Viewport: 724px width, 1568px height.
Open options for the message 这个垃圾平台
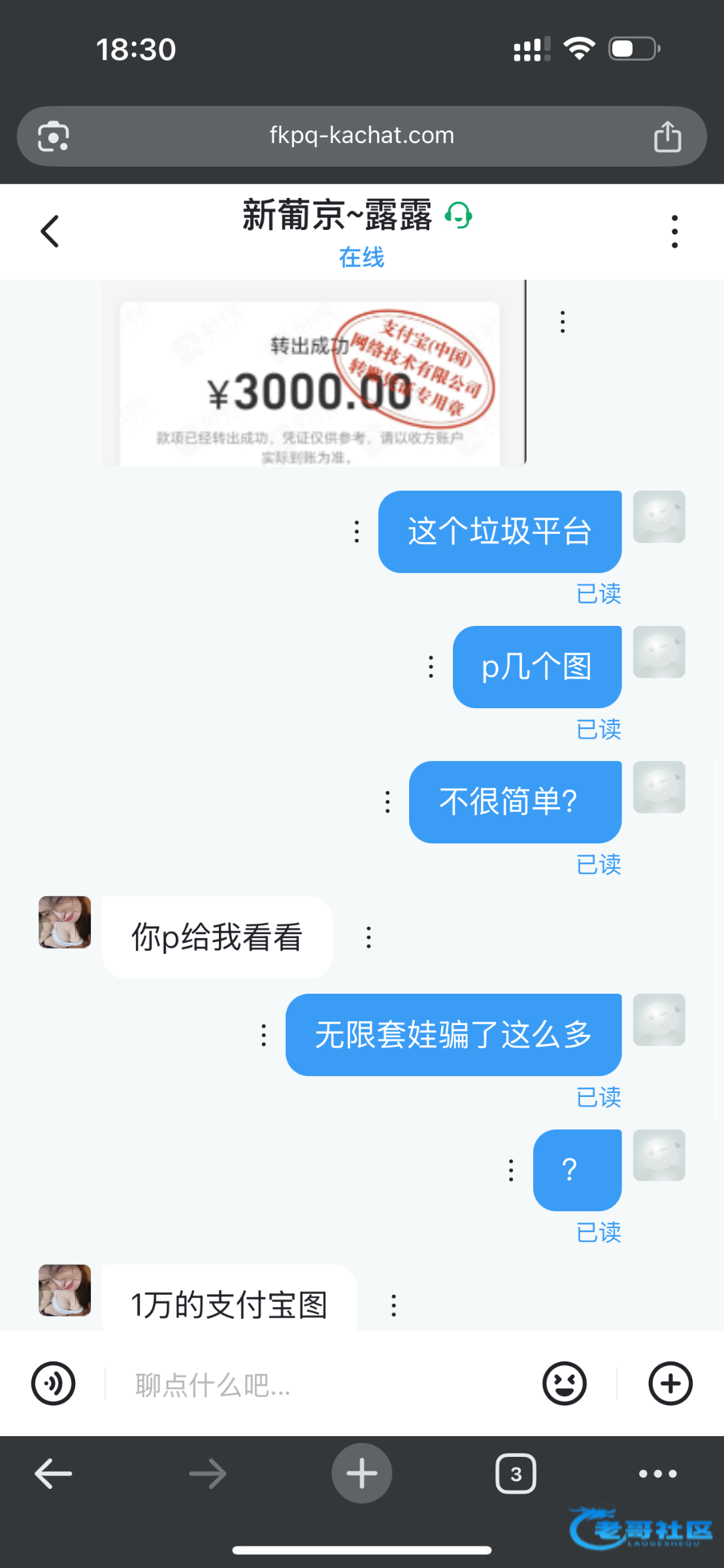(x=356, y=531)
